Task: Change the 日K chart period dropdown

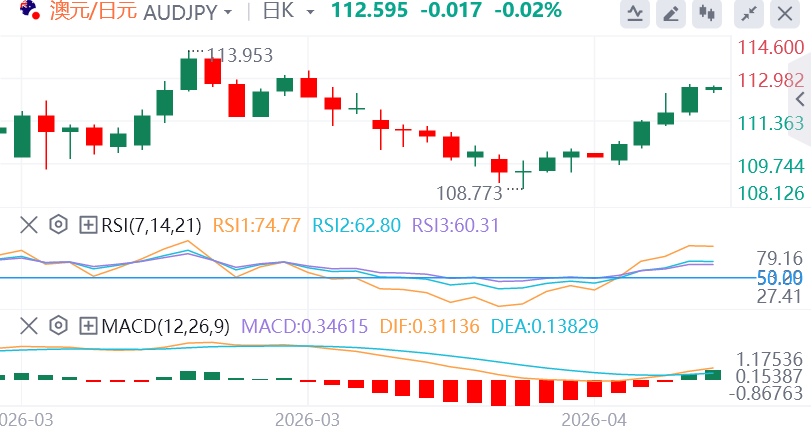Action: [x=288, y=11]
